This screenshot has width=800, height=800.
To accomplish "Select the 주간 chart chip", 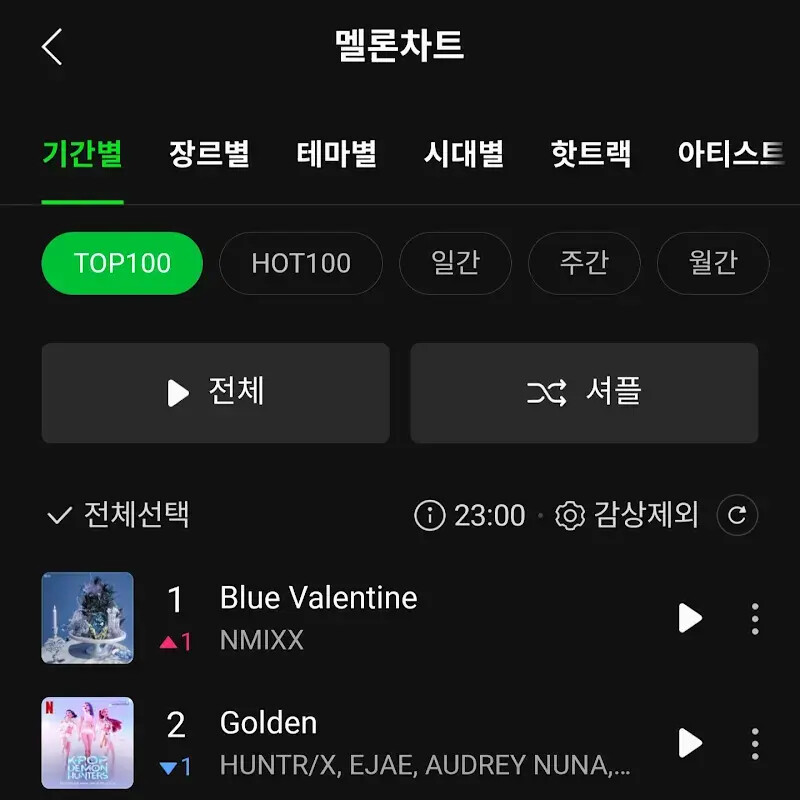I will click(584, 263).
